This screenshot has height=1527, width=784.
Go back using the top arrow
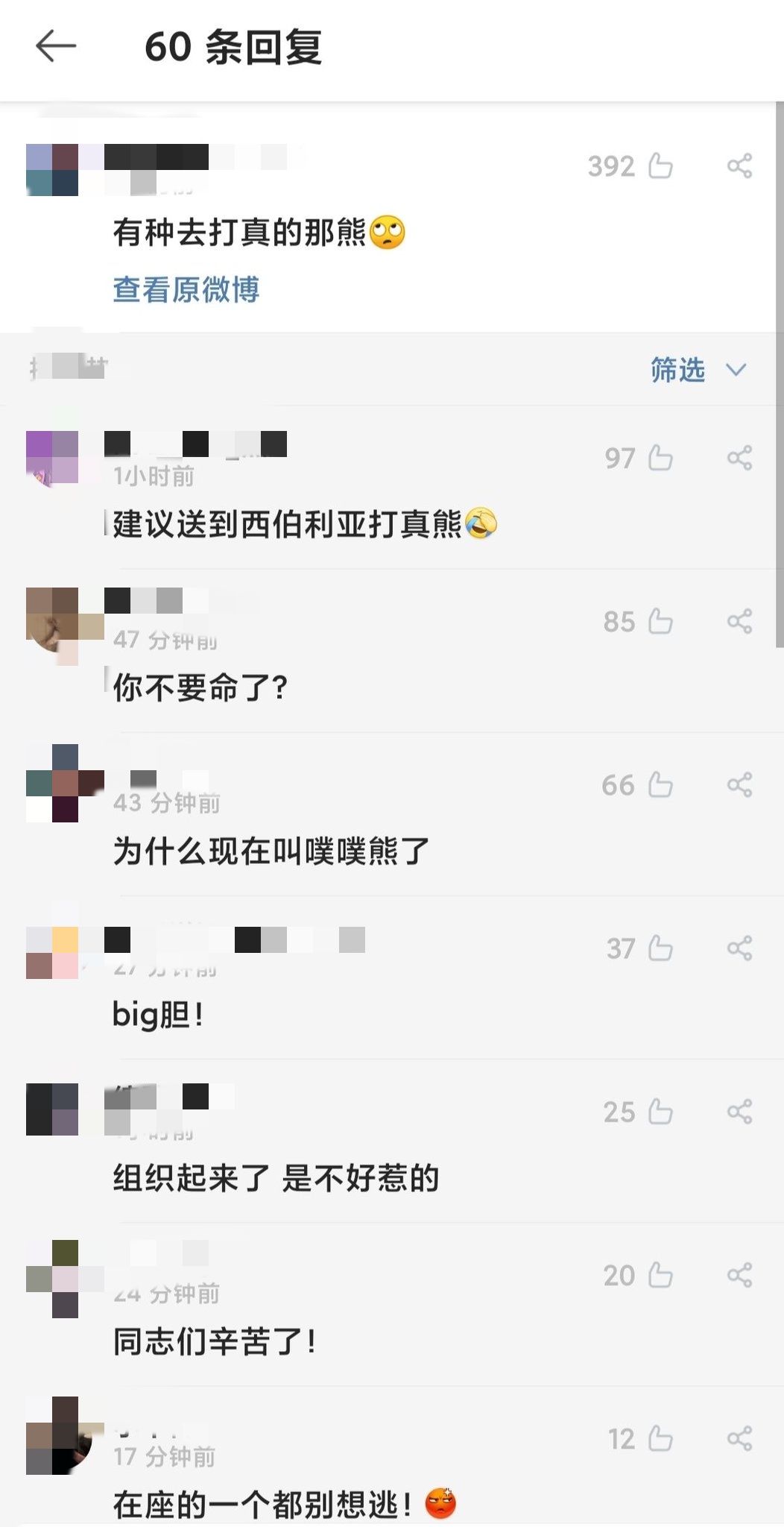coord(56,46)
